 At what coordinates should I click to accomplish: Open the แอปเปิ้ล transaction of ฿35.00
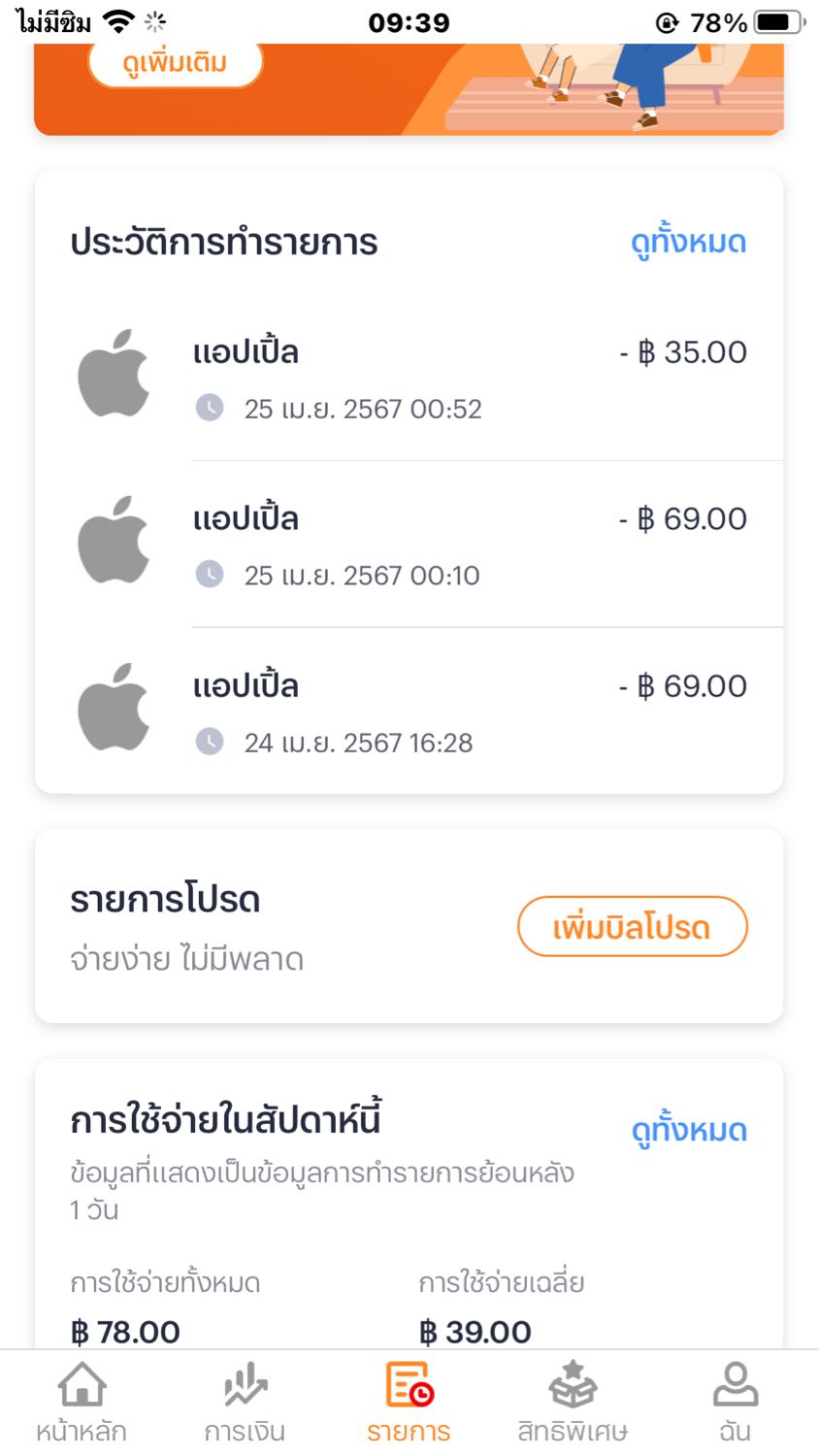coord(409,378)
